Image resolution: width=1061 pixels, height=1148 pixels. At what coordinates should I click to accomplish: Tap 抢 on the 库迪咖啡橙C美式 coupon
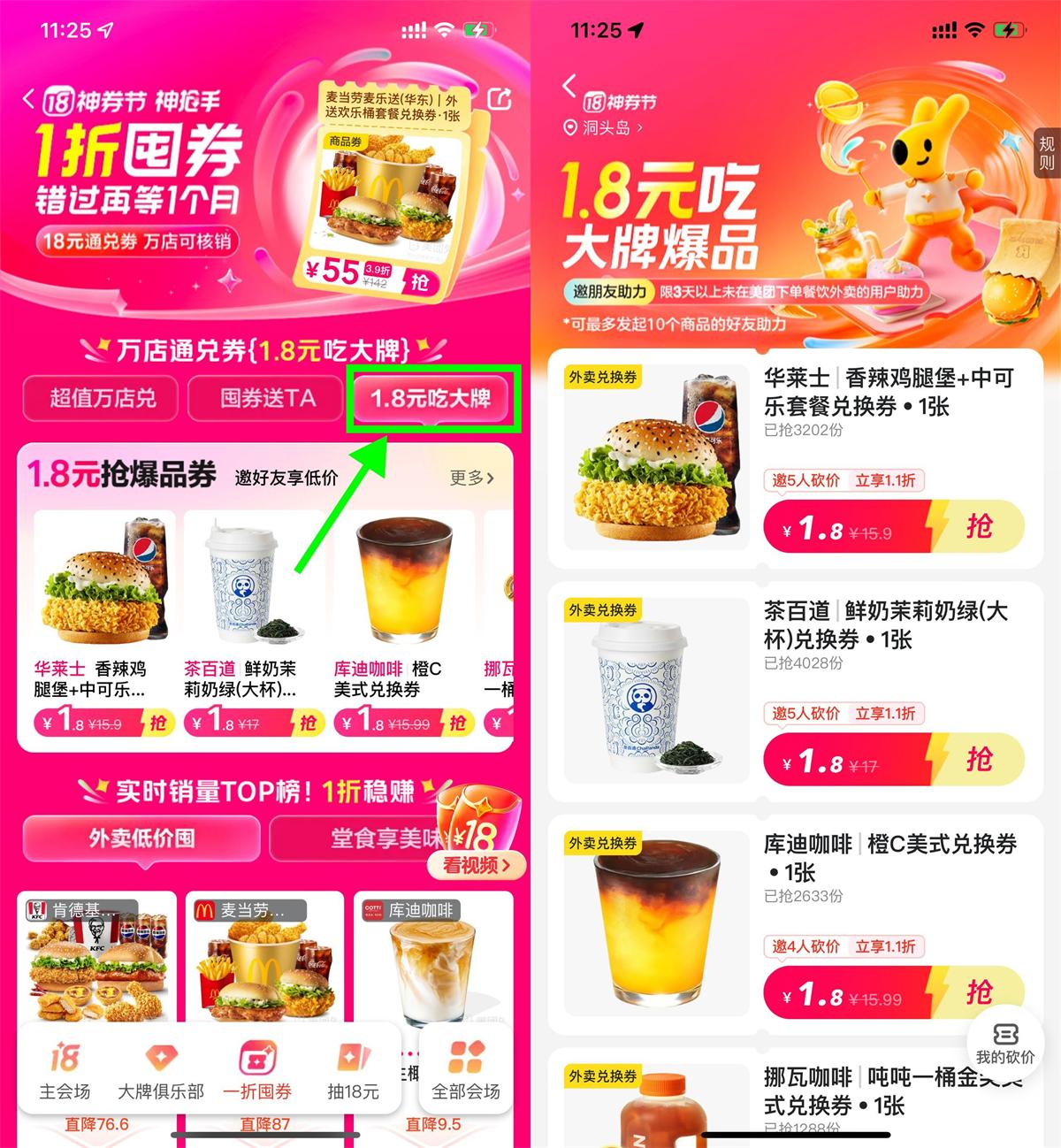point(978,992)
